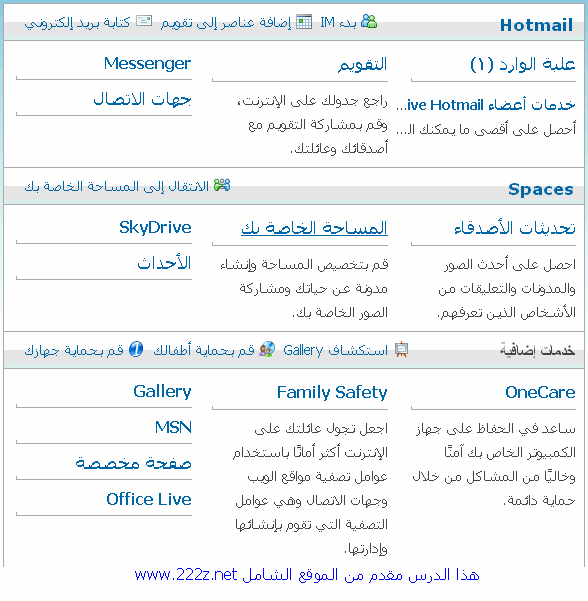Go to the Messenger link
The height and width of the screenshot is (601, 588).
[x=147, y=64]
